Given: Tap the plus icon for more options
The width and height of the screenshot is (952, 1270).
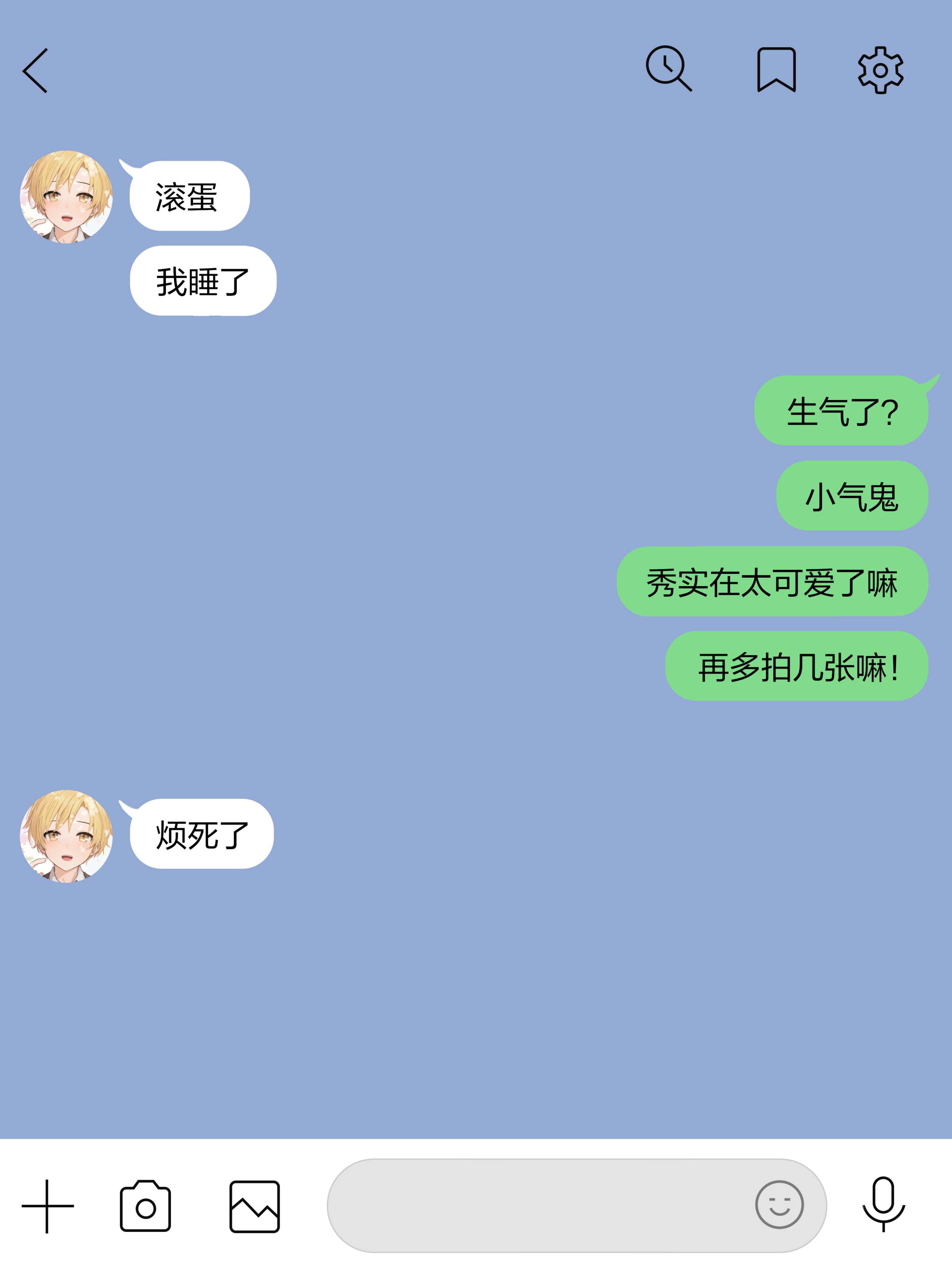Looking at the screenshot, I should coord(48,1206).
